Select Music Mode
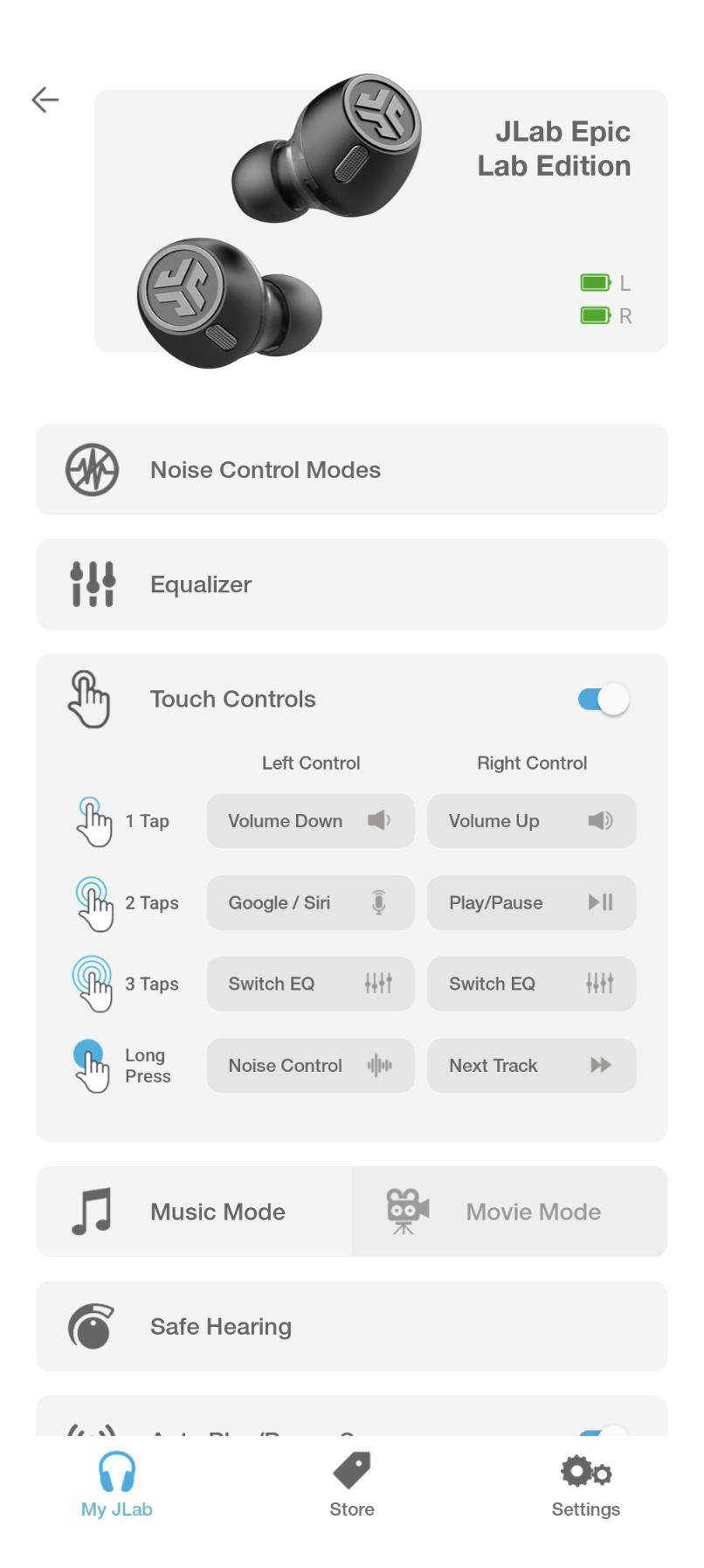Image resolution: width=704 pixels, height=1568 pixels. [194, 1212]
